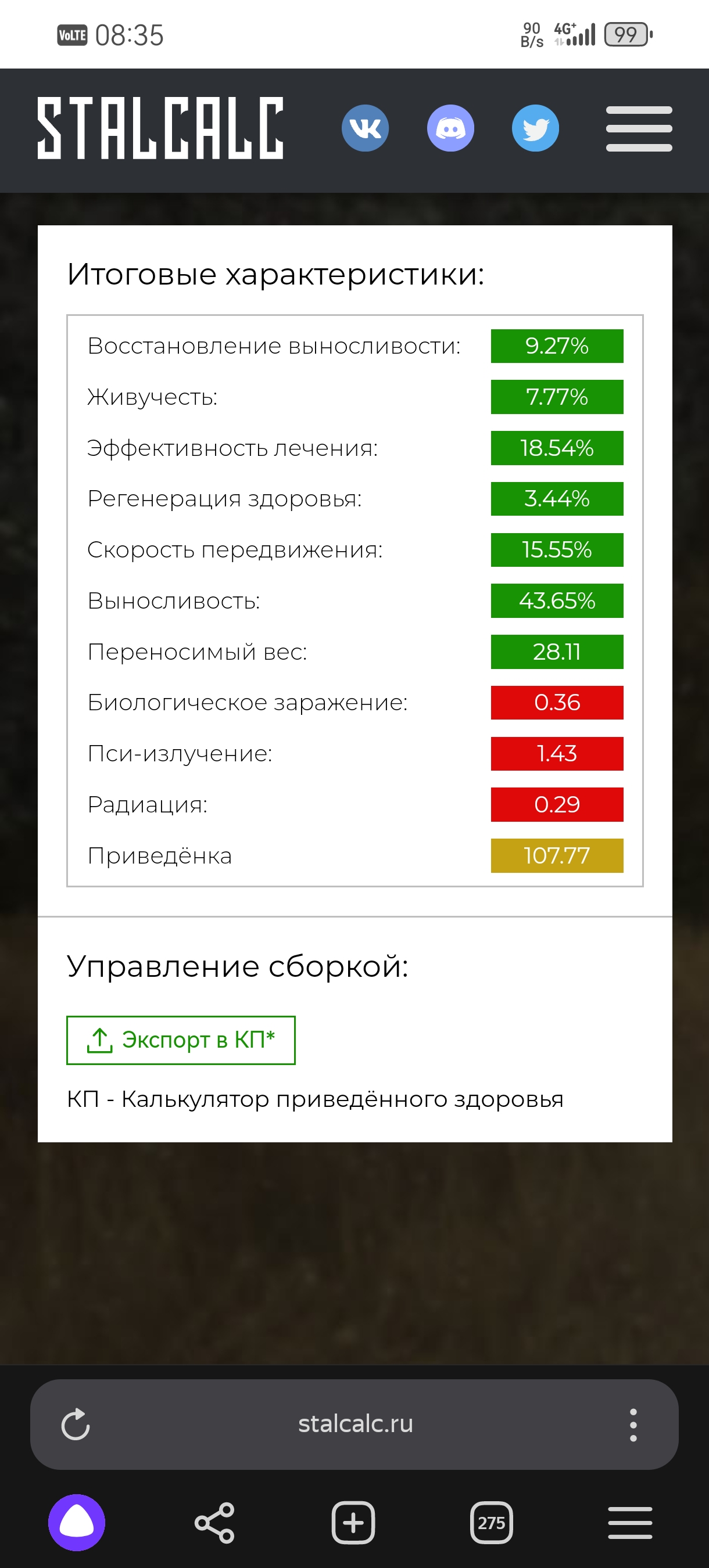
Task: Open the StalCalc Twitter page
Action: (x=535, y=128)
